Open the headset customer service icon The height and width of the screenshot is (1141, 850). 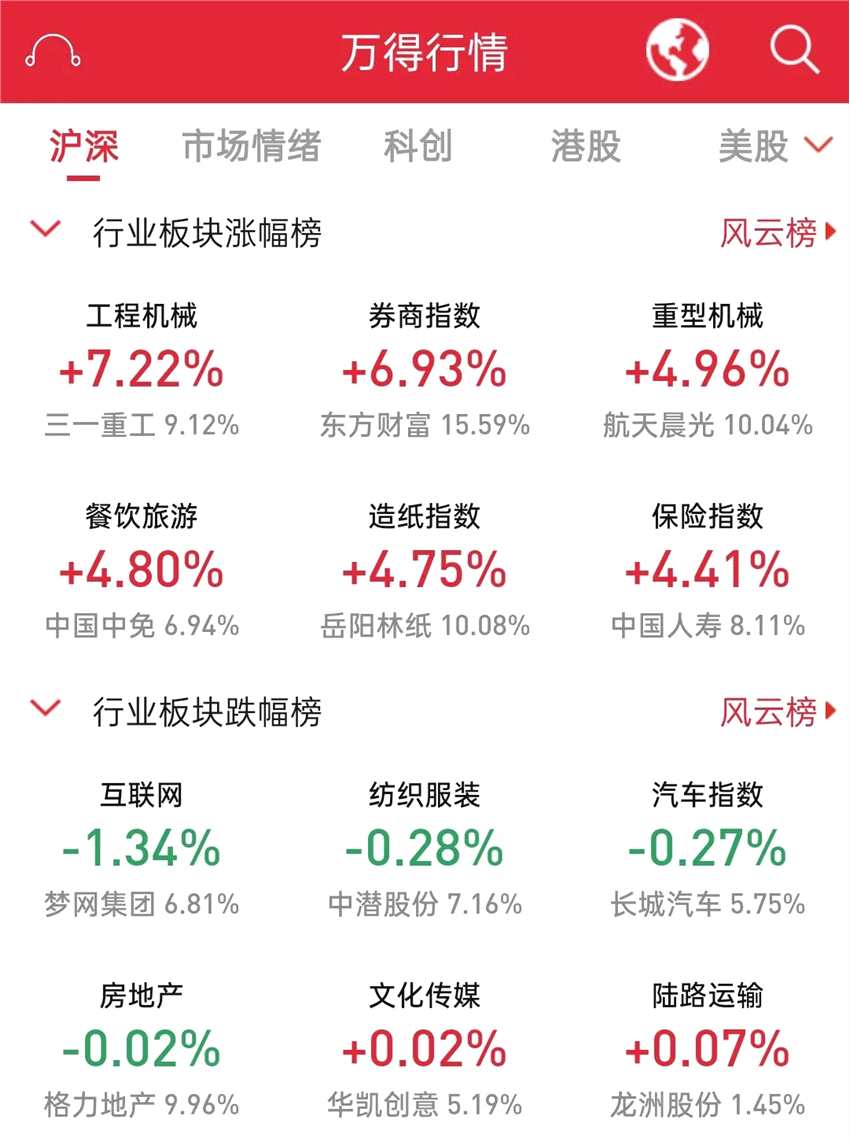[x=53, y=51]
